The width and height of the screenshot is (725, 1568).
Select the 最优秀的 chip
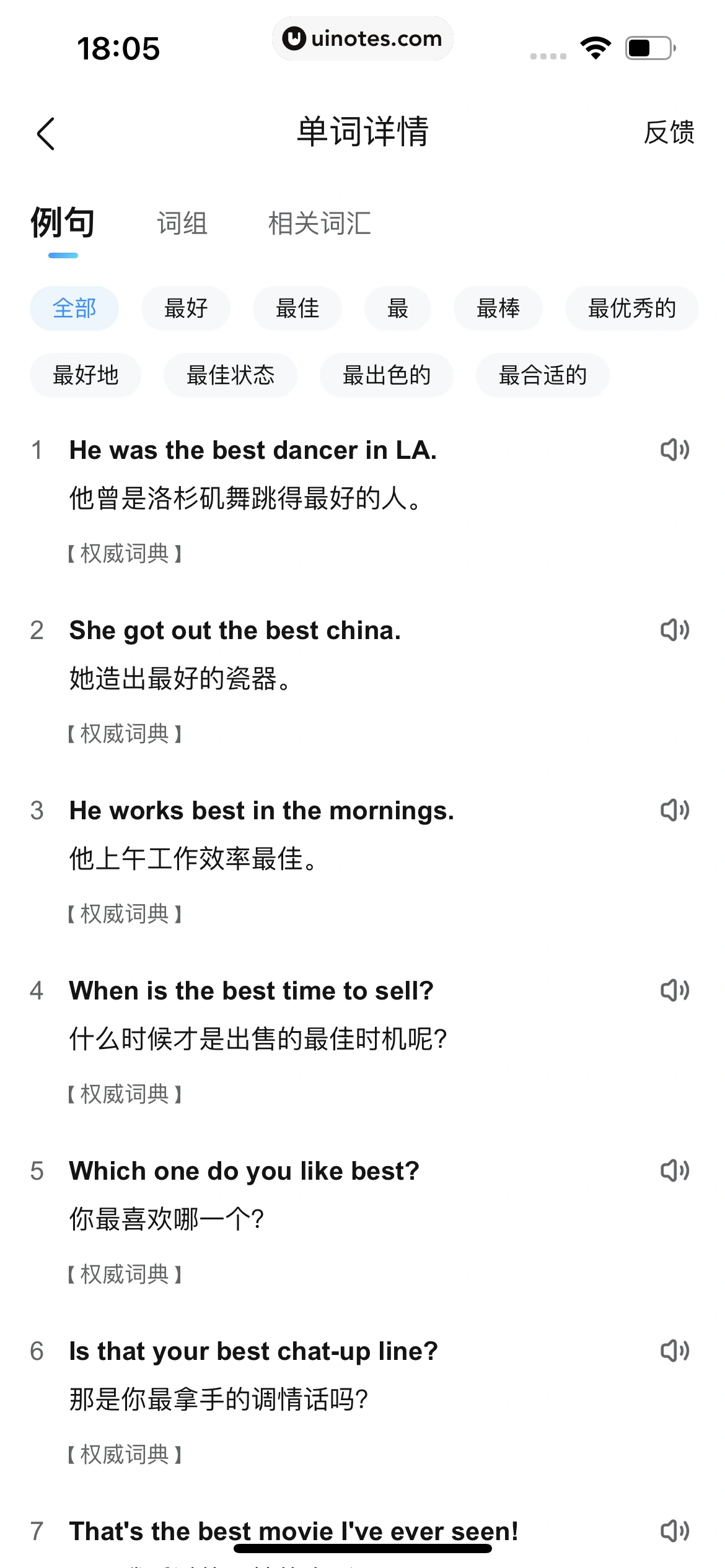631,308
